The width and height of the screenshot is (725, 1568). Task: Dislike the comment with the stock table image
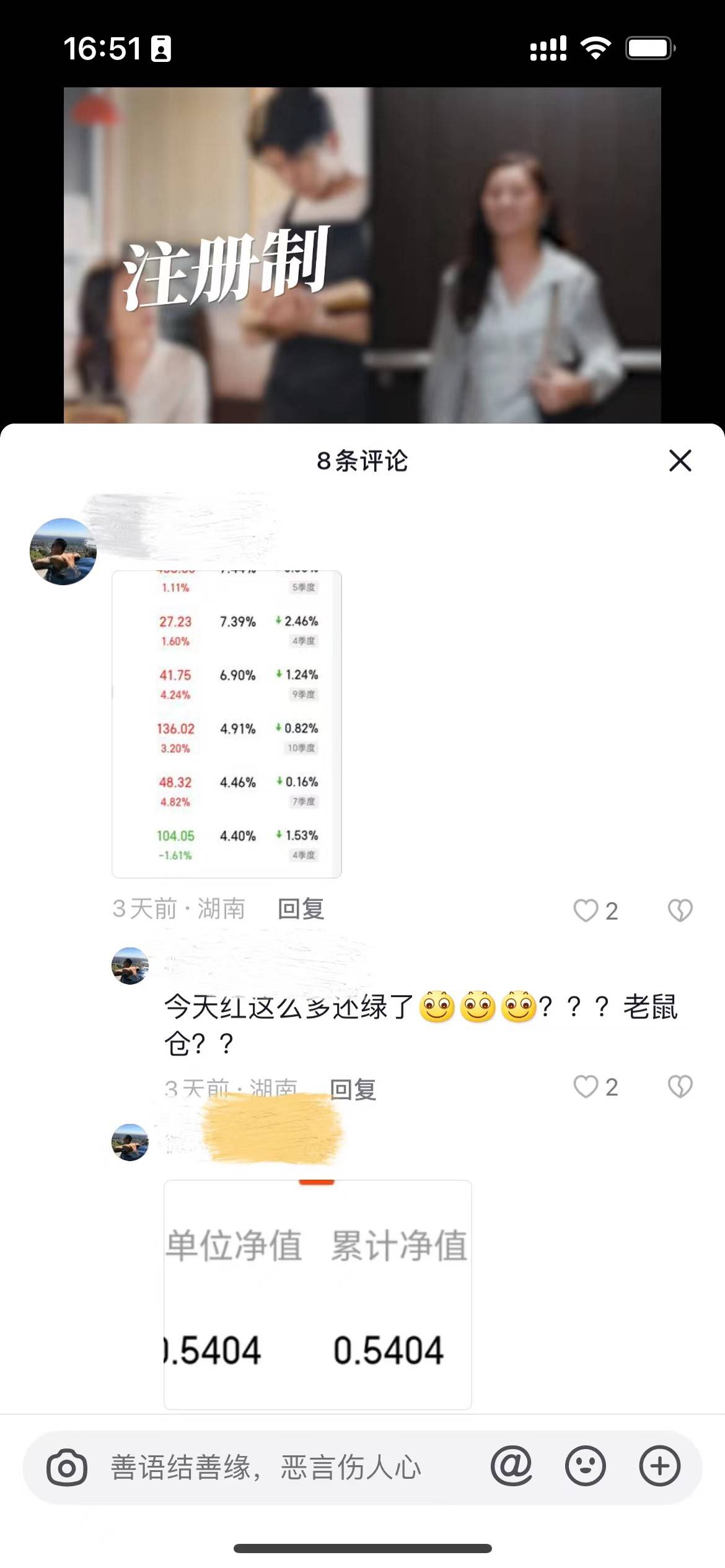[x=680, y=910]
